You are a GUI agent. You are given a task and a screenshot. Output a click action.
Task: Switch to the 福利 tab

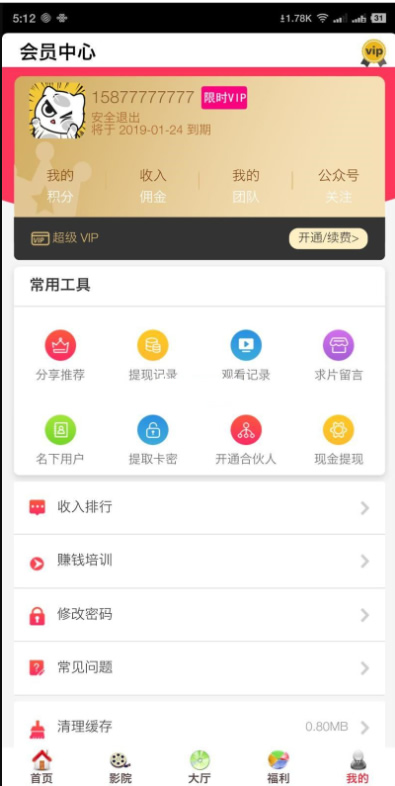[x=278, y=767]
